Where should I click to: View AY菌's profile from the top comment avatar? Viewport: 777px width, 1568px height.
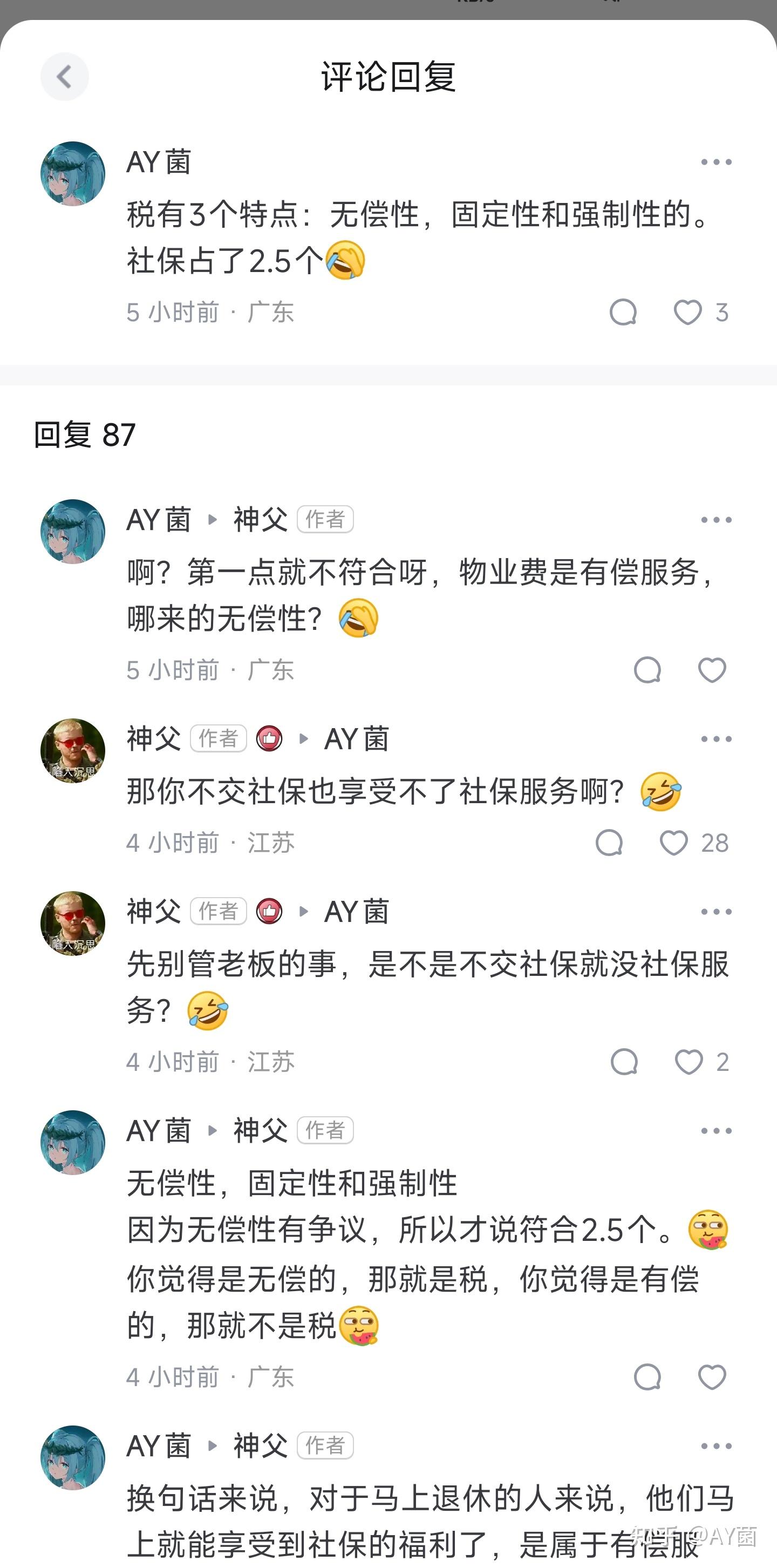(72, 173)
